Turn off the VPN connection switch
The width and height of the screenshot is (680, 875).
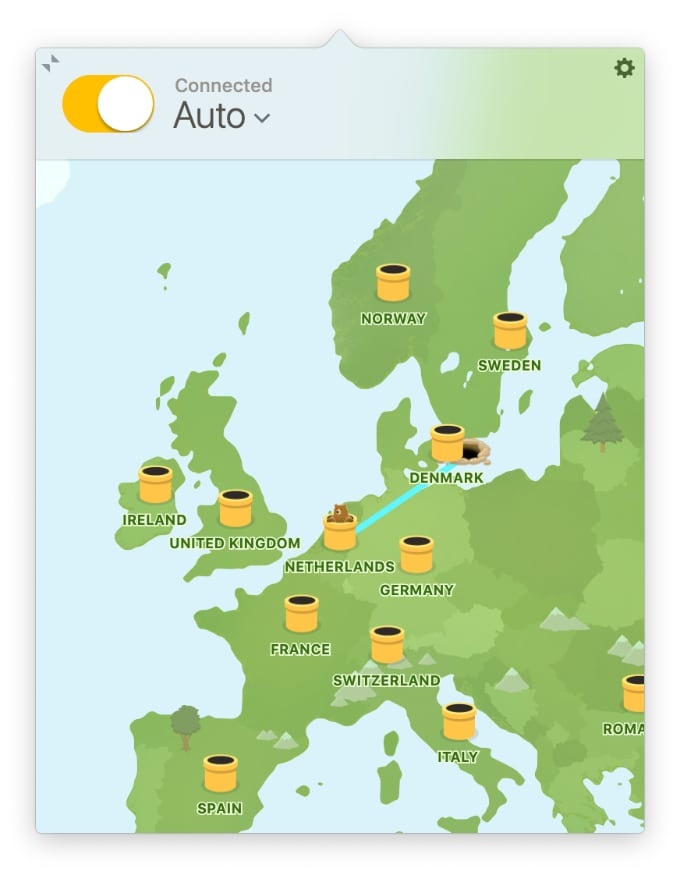(x=108, y=104)
